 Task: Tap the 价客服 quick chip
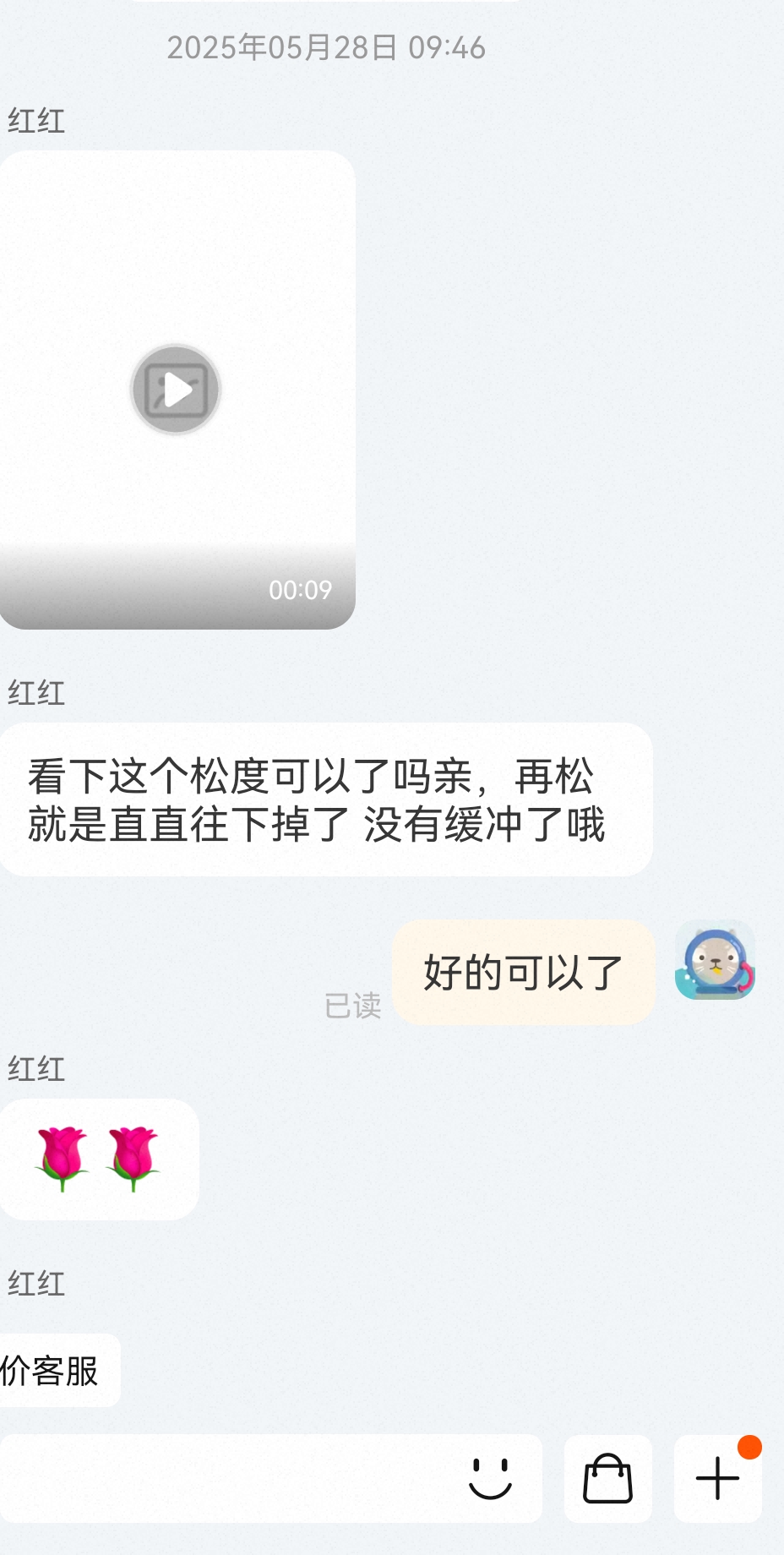pyautogui.click(x=52, y=1370)
